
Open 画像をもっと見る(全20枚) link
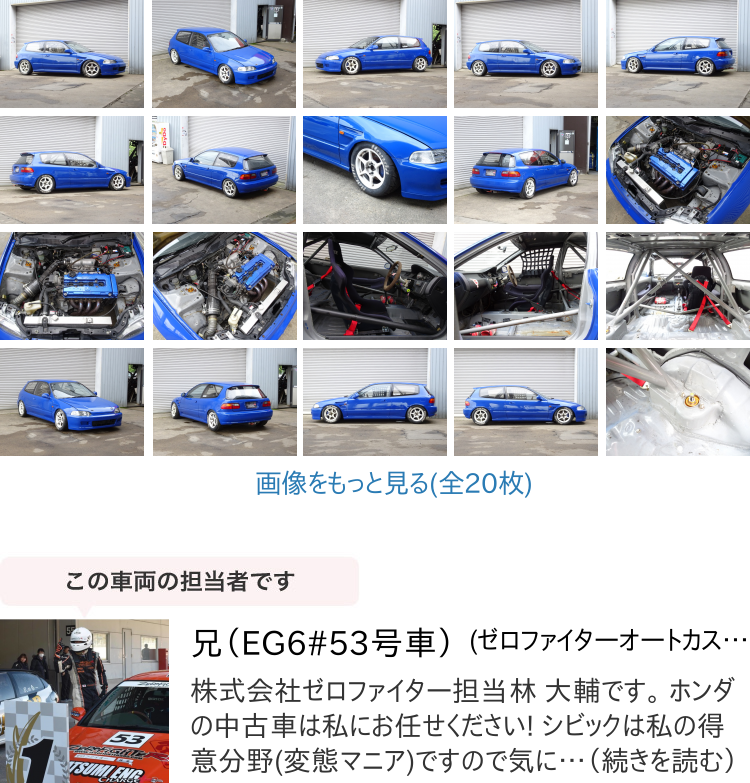point(394,484)
